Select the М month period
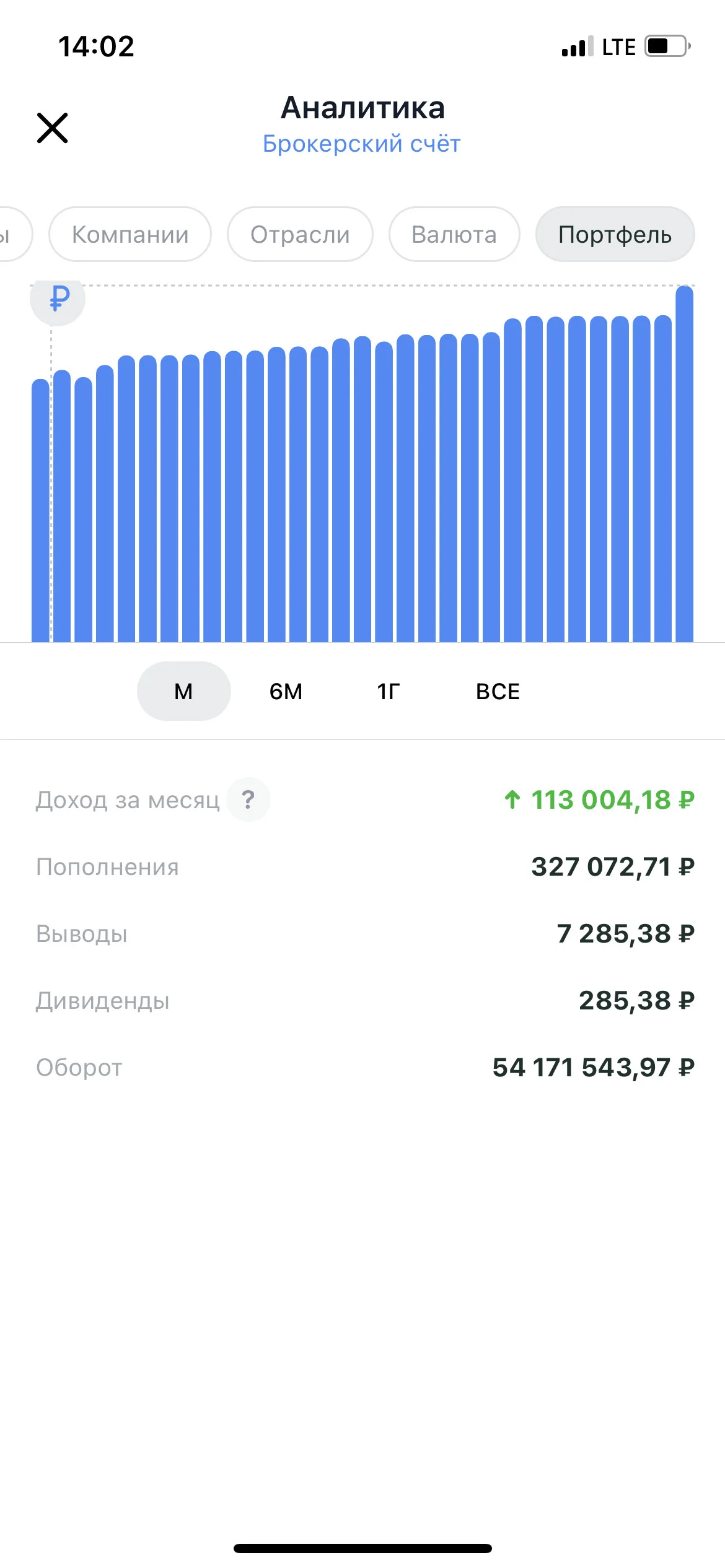The width and height of the screenshot is (725, 1568). 183,691
